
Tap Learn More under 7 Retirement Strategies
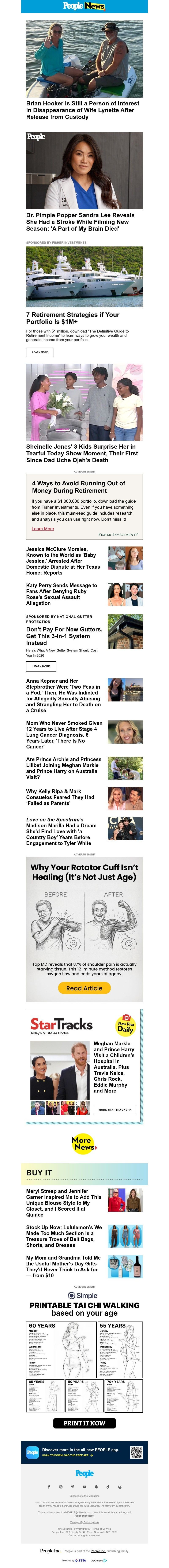point(40,352)
